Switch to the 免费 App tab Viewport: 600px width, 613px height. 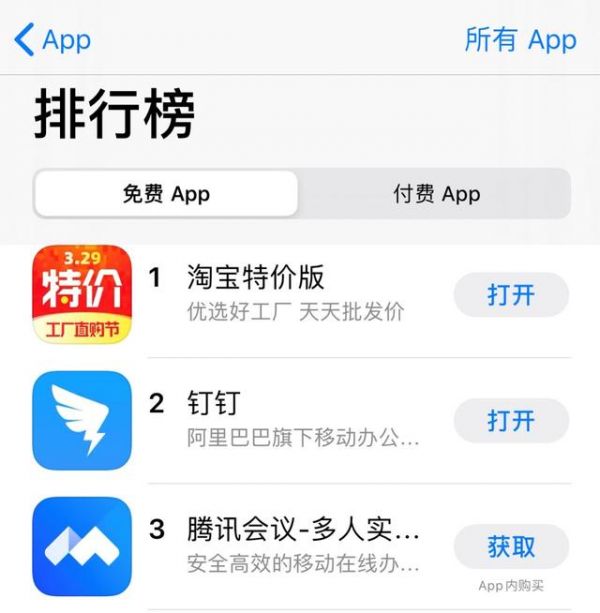point(166,194)
